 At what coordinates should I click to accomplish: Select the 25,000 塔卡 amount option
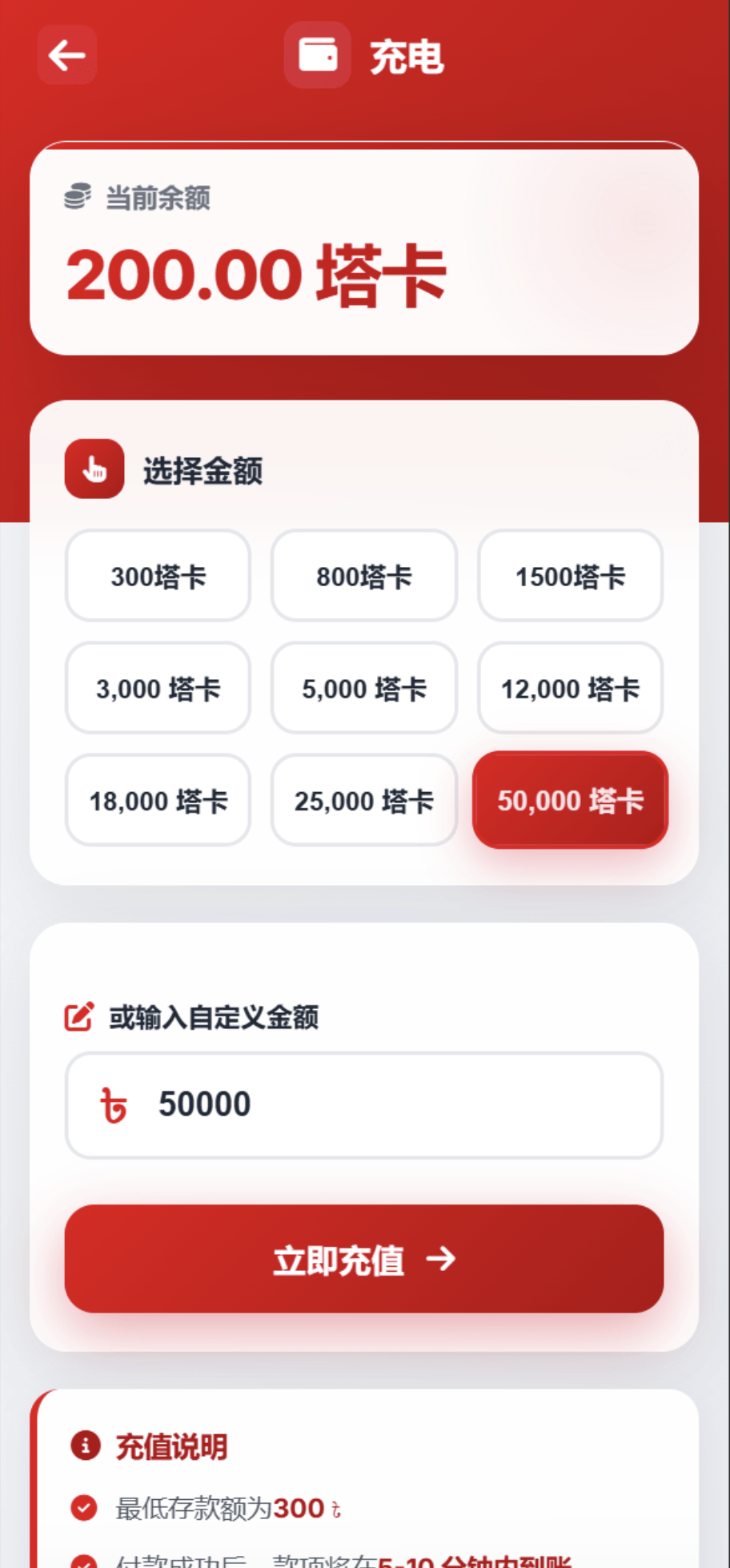[363, 800]
